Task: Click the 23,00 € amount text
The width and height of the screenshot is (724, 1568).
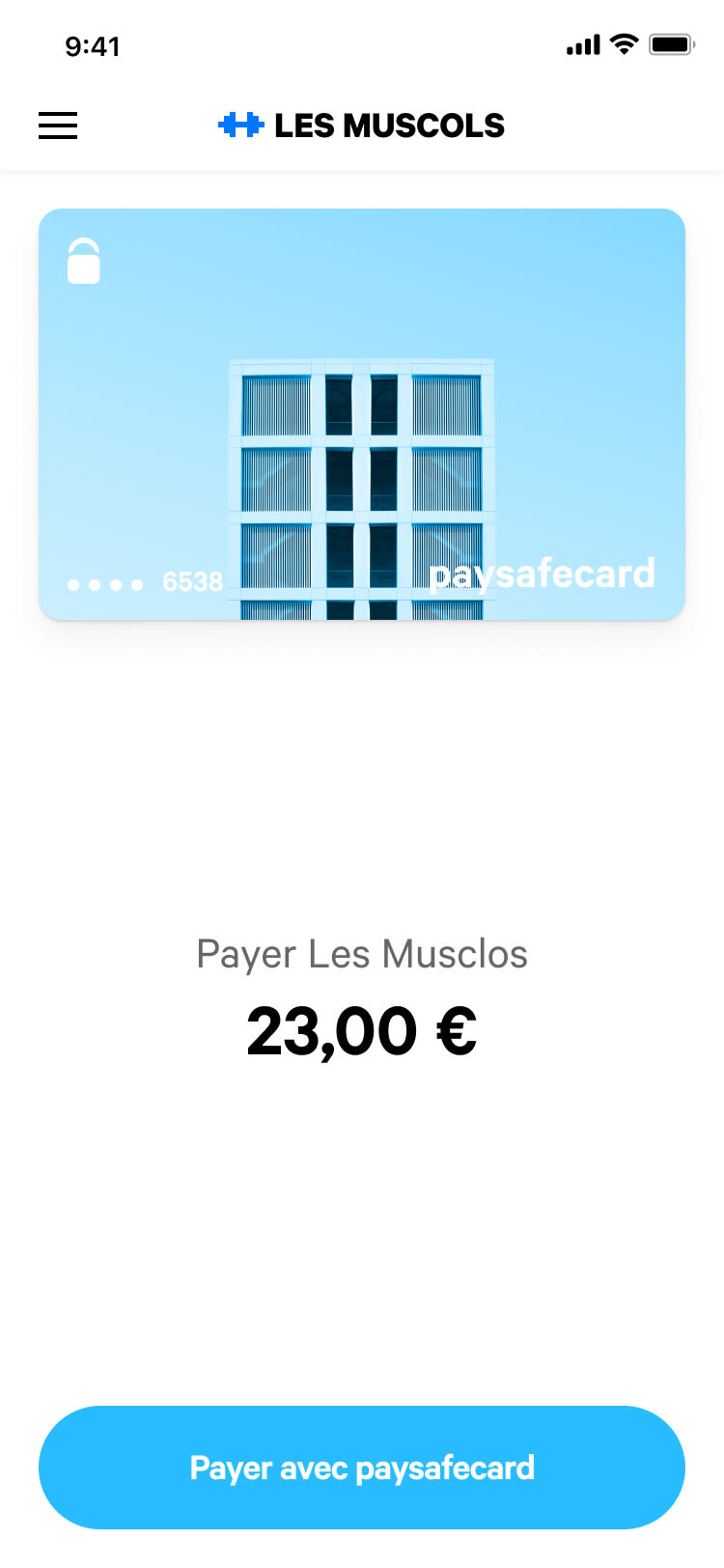Action: (361, 1029)
